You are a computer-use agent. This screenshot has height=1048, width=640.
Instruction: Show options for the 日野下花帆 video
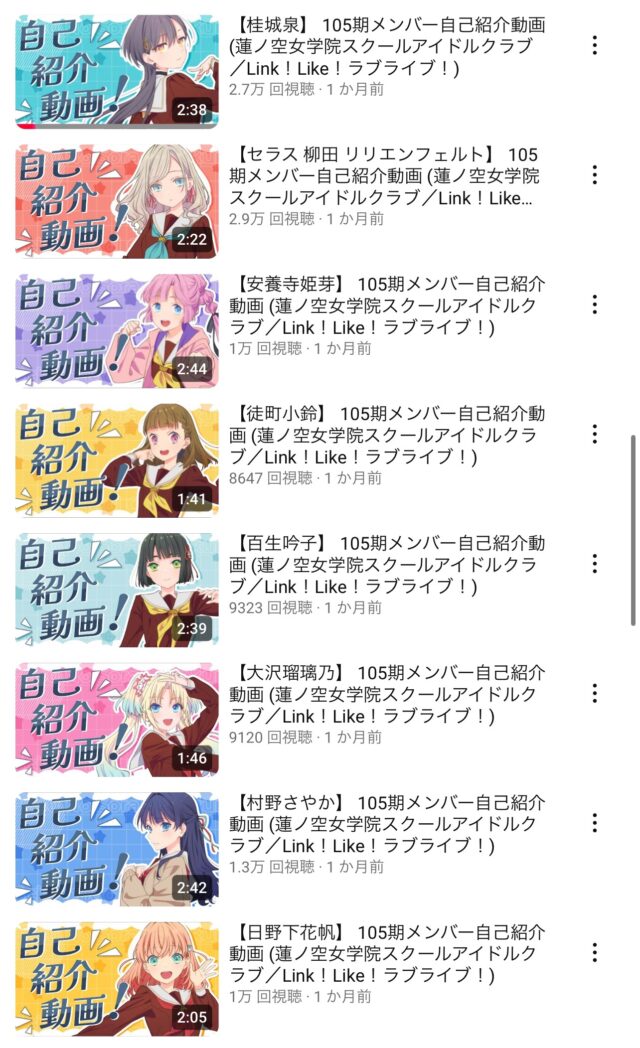(x=594, y=952)
